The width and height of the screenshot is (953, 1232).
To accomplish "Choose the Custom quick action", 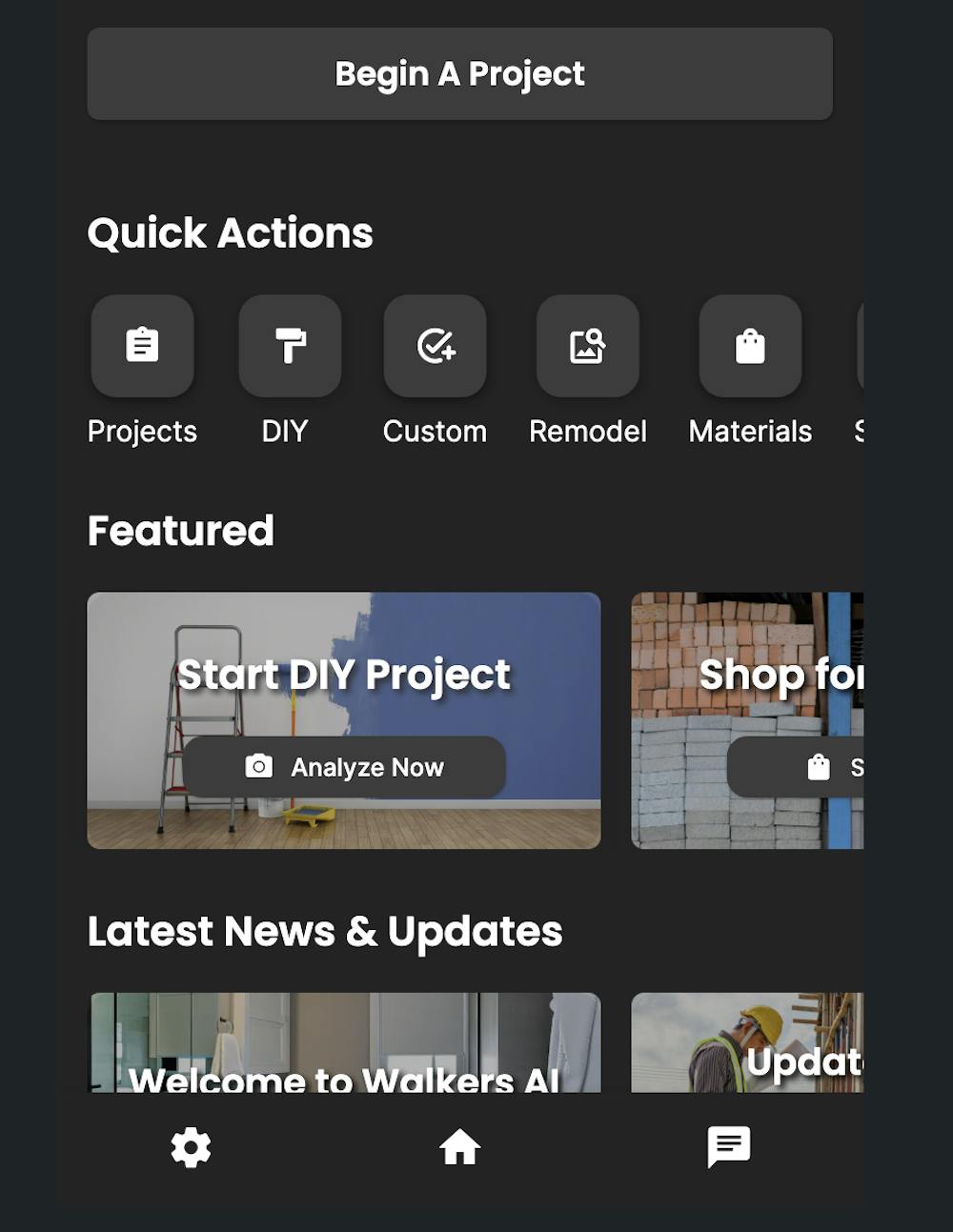I will tap(436, 346).
